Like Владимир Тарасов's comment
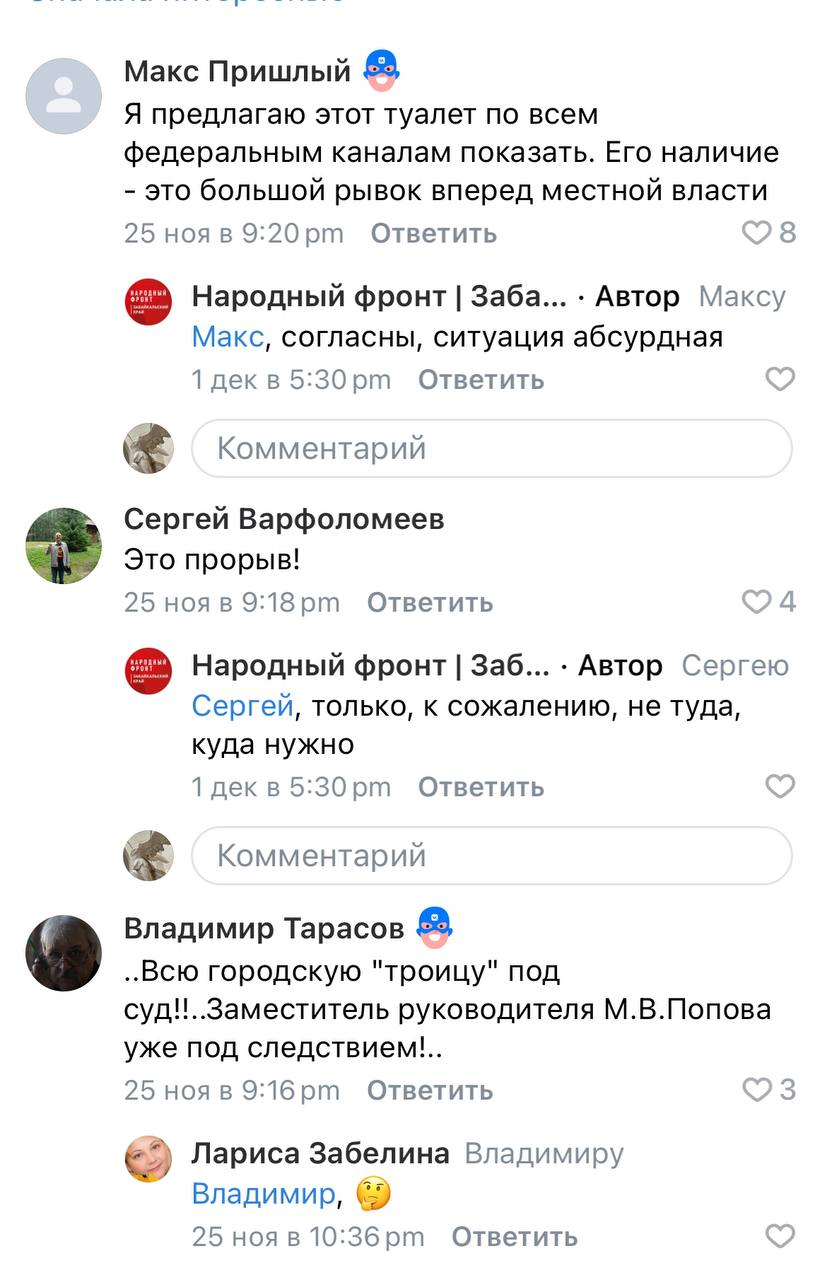This screenshot has width=827, height=1280. [756, 1089]
